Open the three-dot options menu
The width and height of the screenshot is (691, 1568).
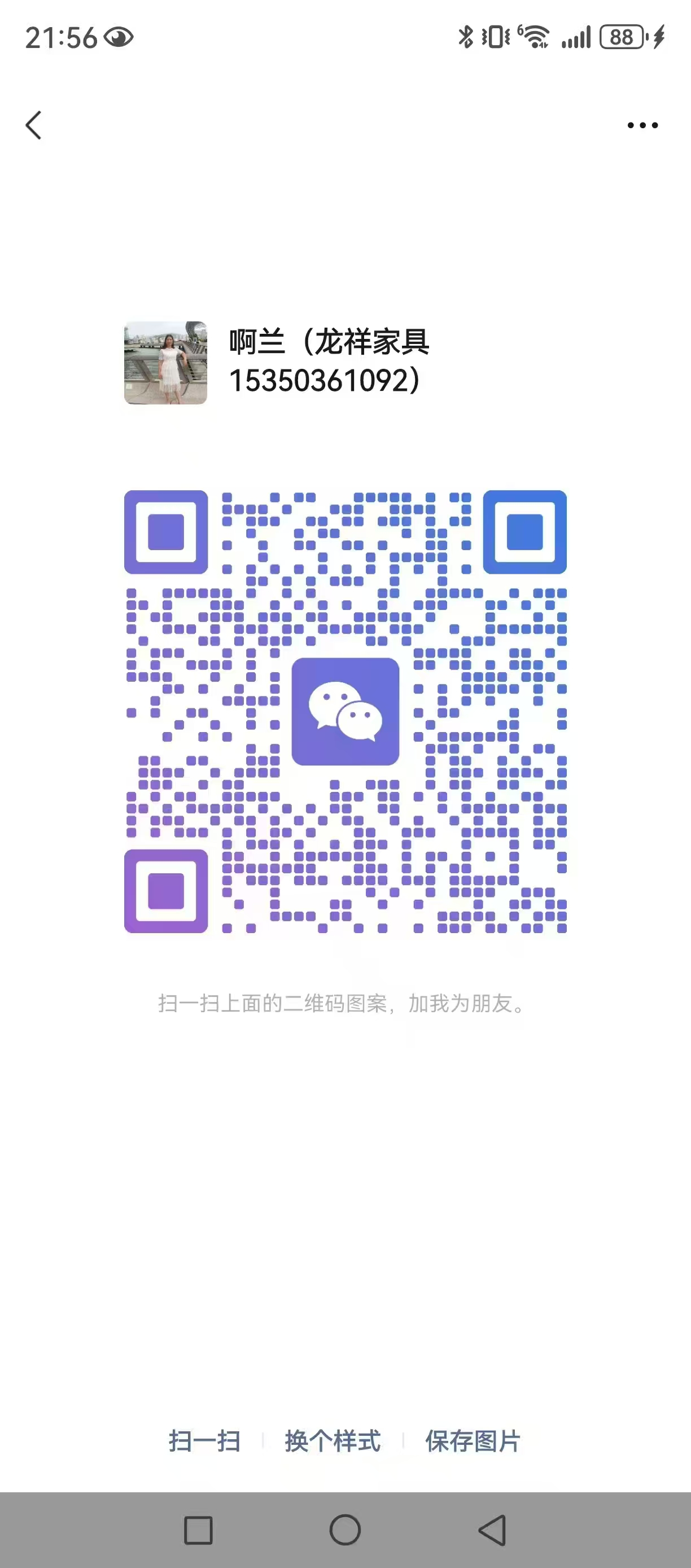(643, 125)
